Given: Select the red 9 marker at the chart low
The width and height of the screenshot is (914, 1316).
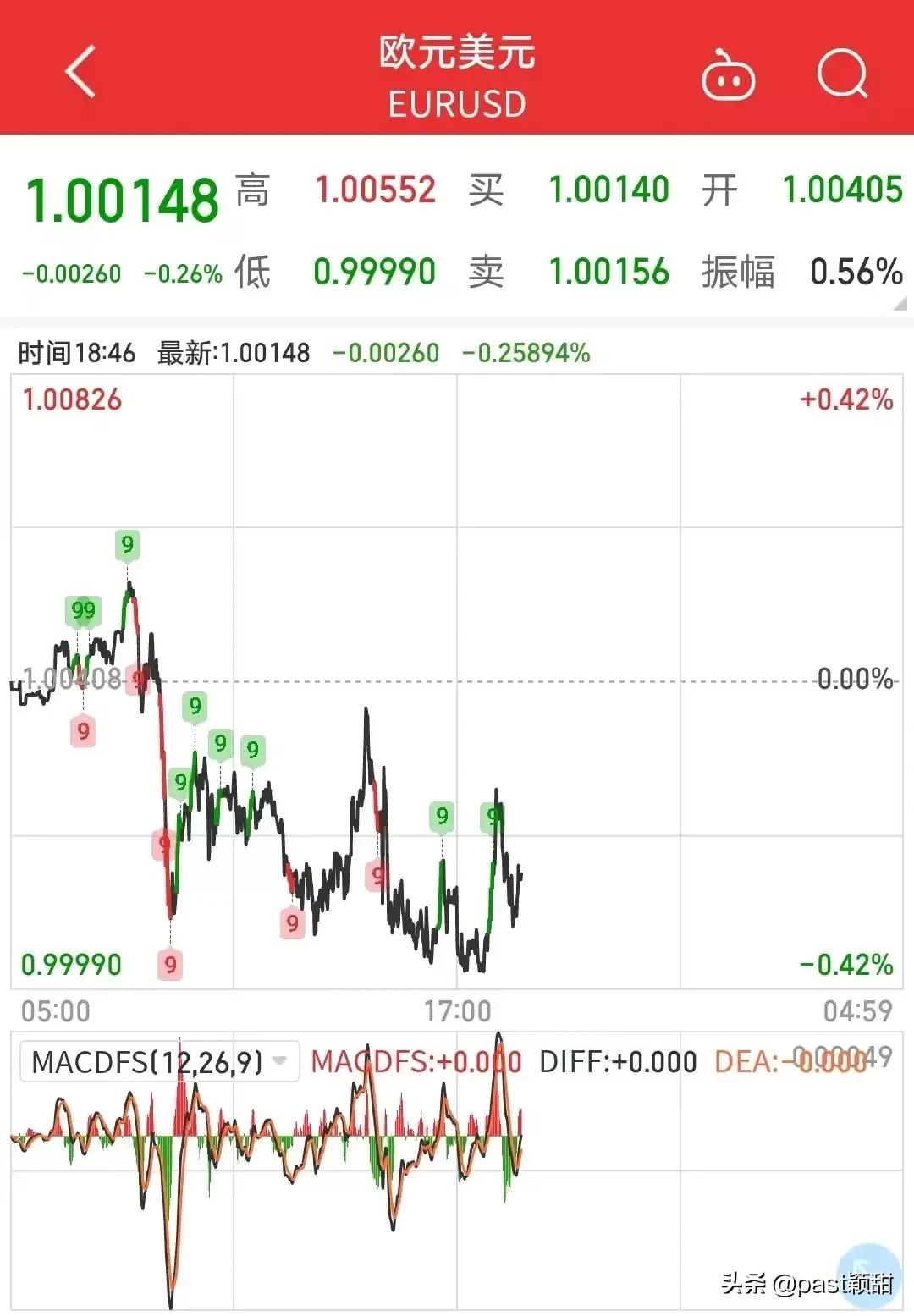Looking at the screenshot, I should [x=170, y=964].
